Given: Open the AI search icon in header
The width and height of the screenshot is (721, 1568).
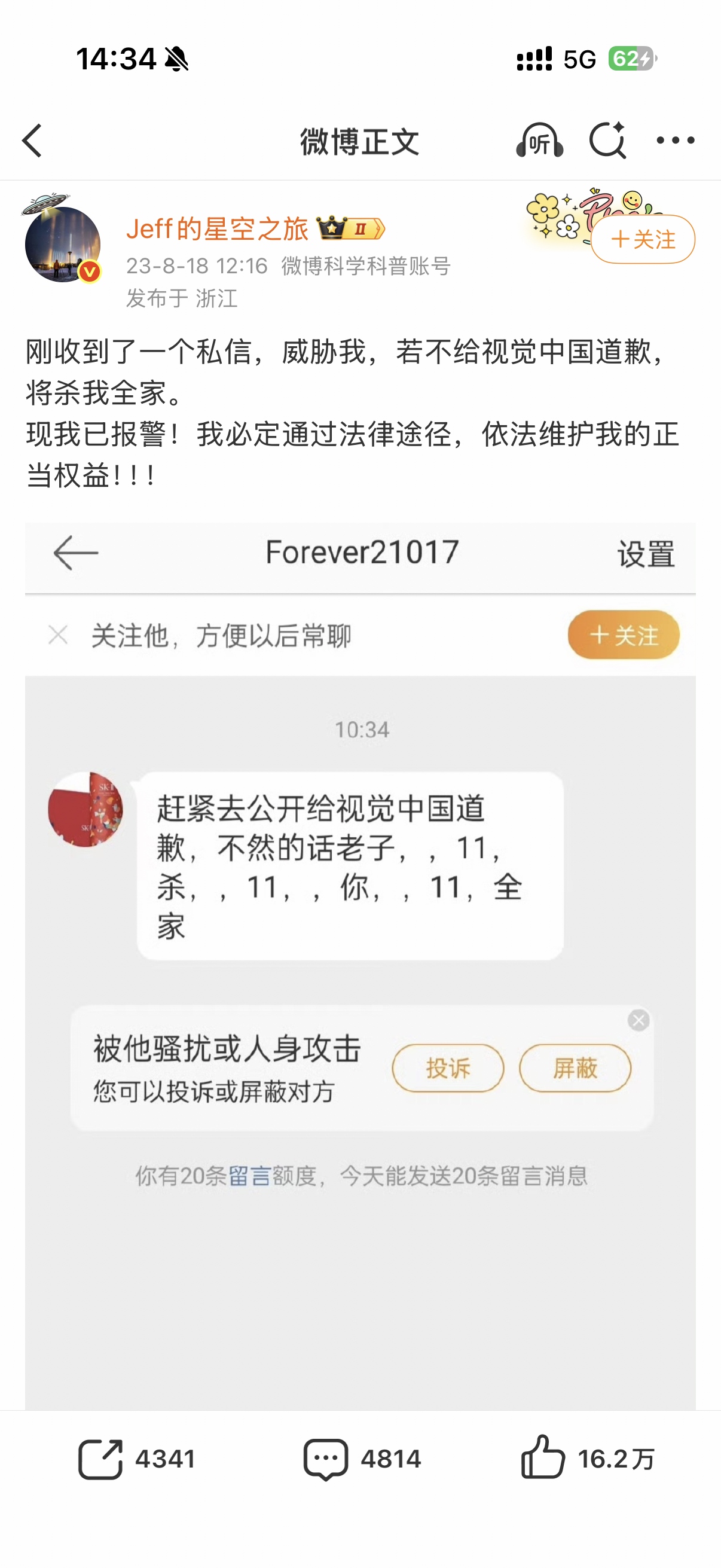Looking at the screenshot, I should (607, 141).
